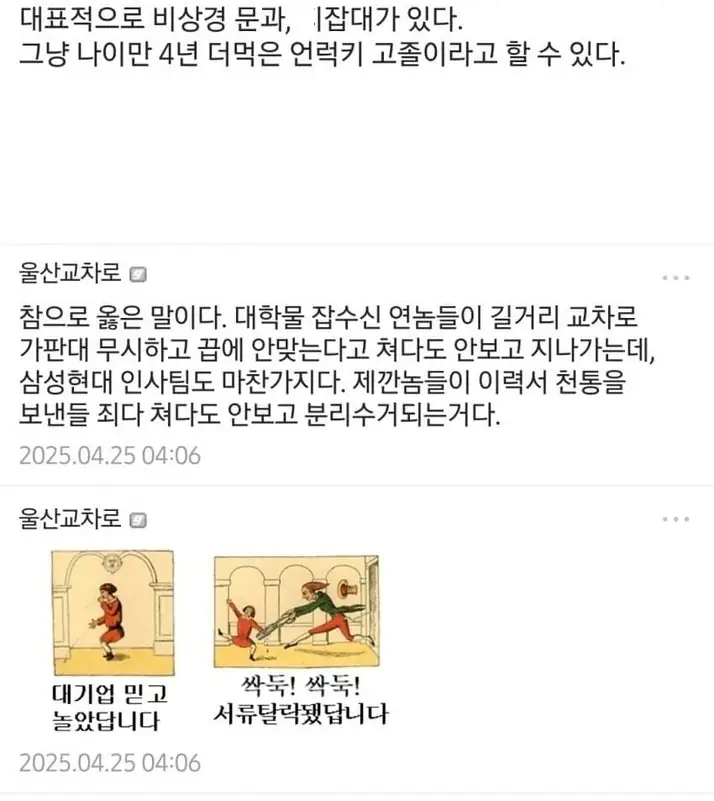Open 울산교차로's profile above the comic image comment
The height and width of the screenshot is (801, 714).
tap(70, 517)
